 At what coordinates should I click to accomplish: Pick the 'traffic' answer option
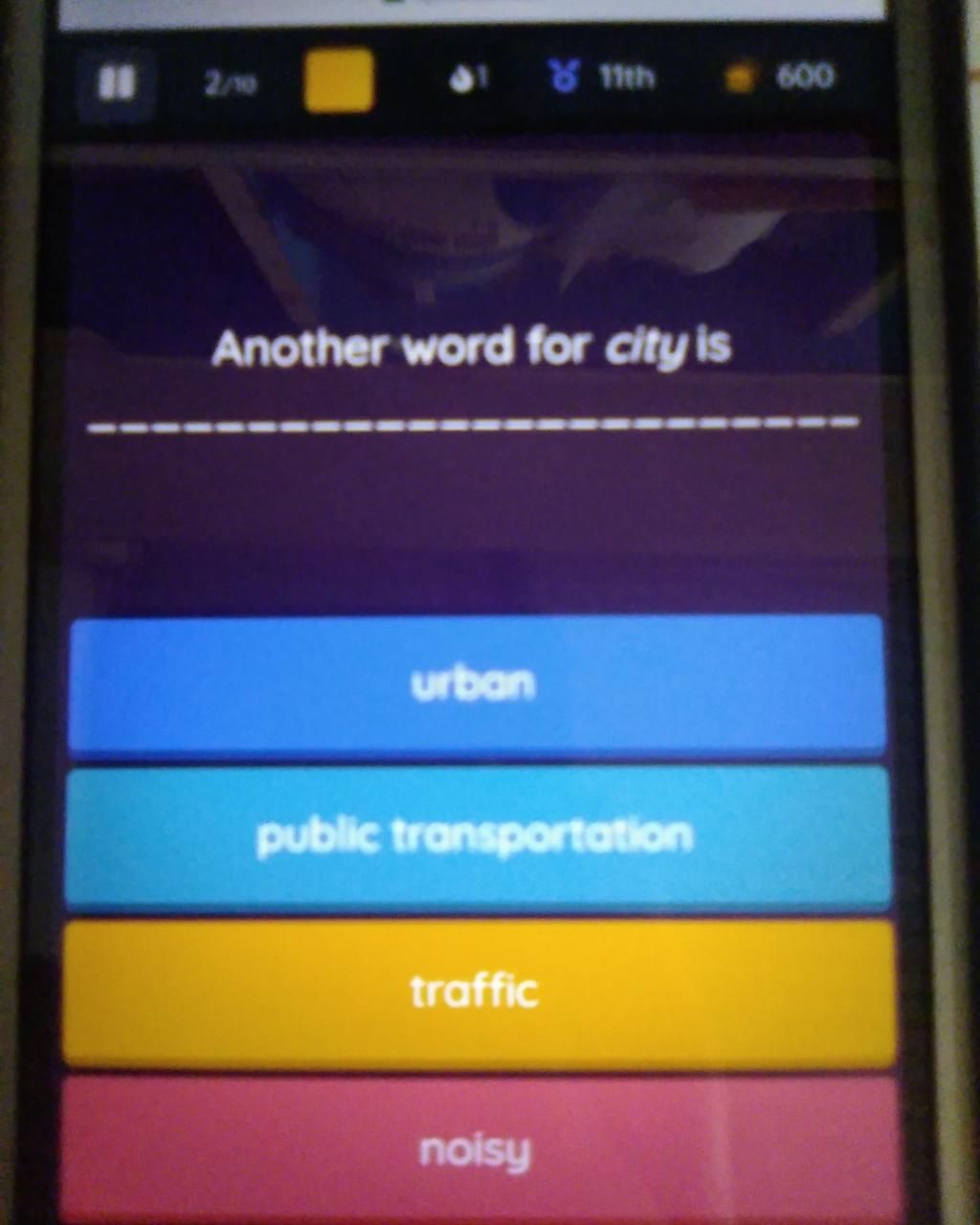click(x=476, y=992)
